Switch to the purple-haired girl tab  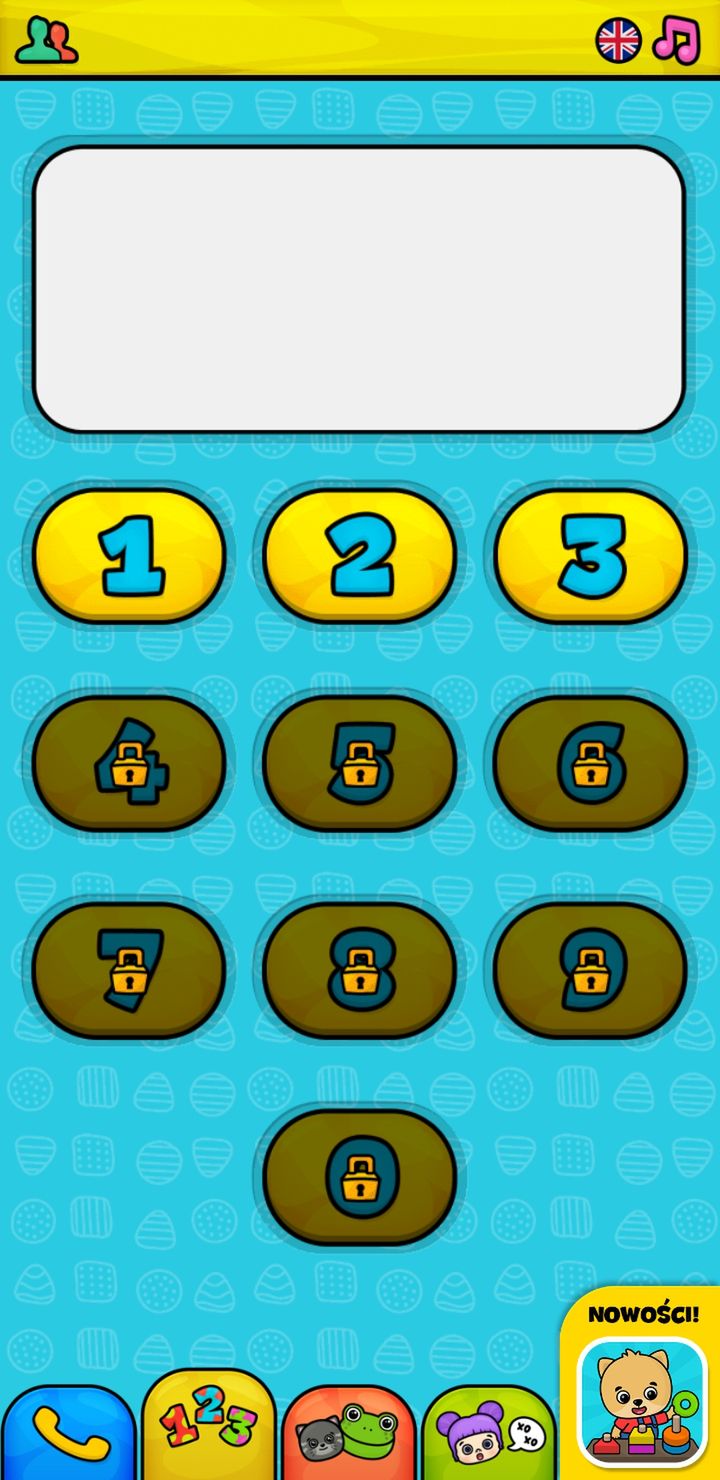click(x=489, y=1433)
